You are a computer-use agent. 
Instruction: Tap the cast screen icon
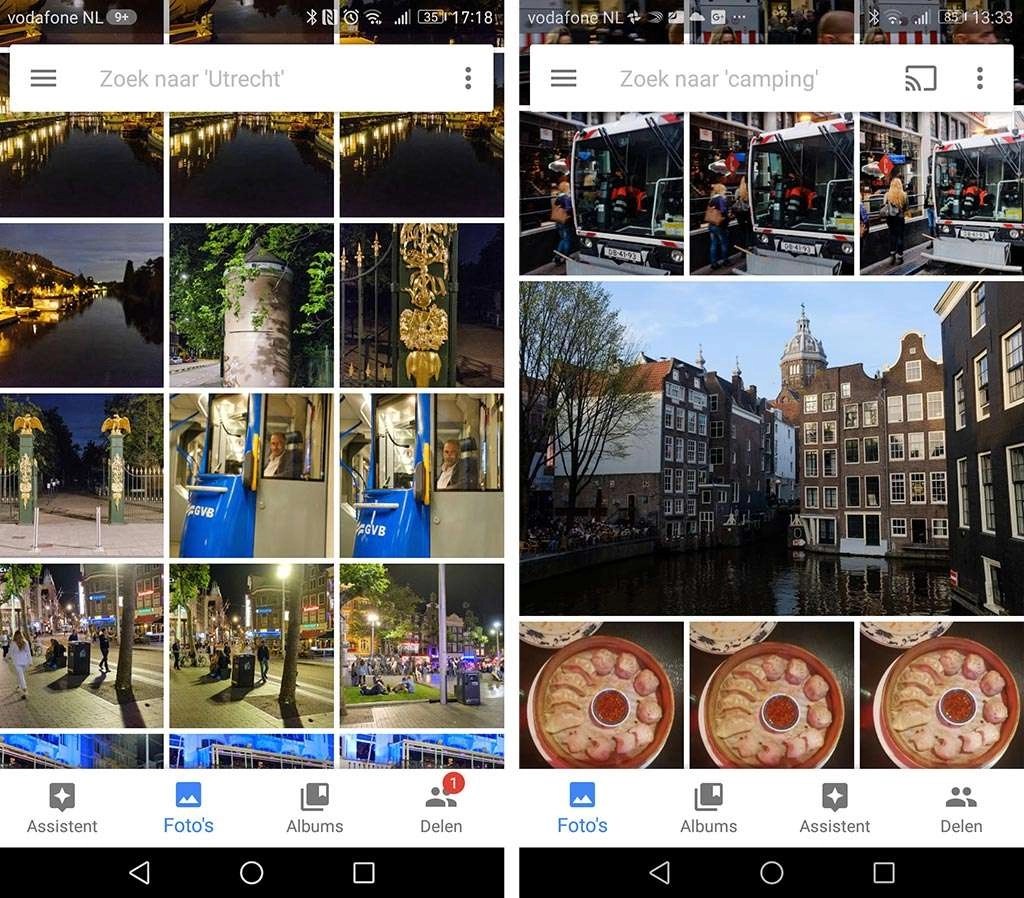[920, 78]
